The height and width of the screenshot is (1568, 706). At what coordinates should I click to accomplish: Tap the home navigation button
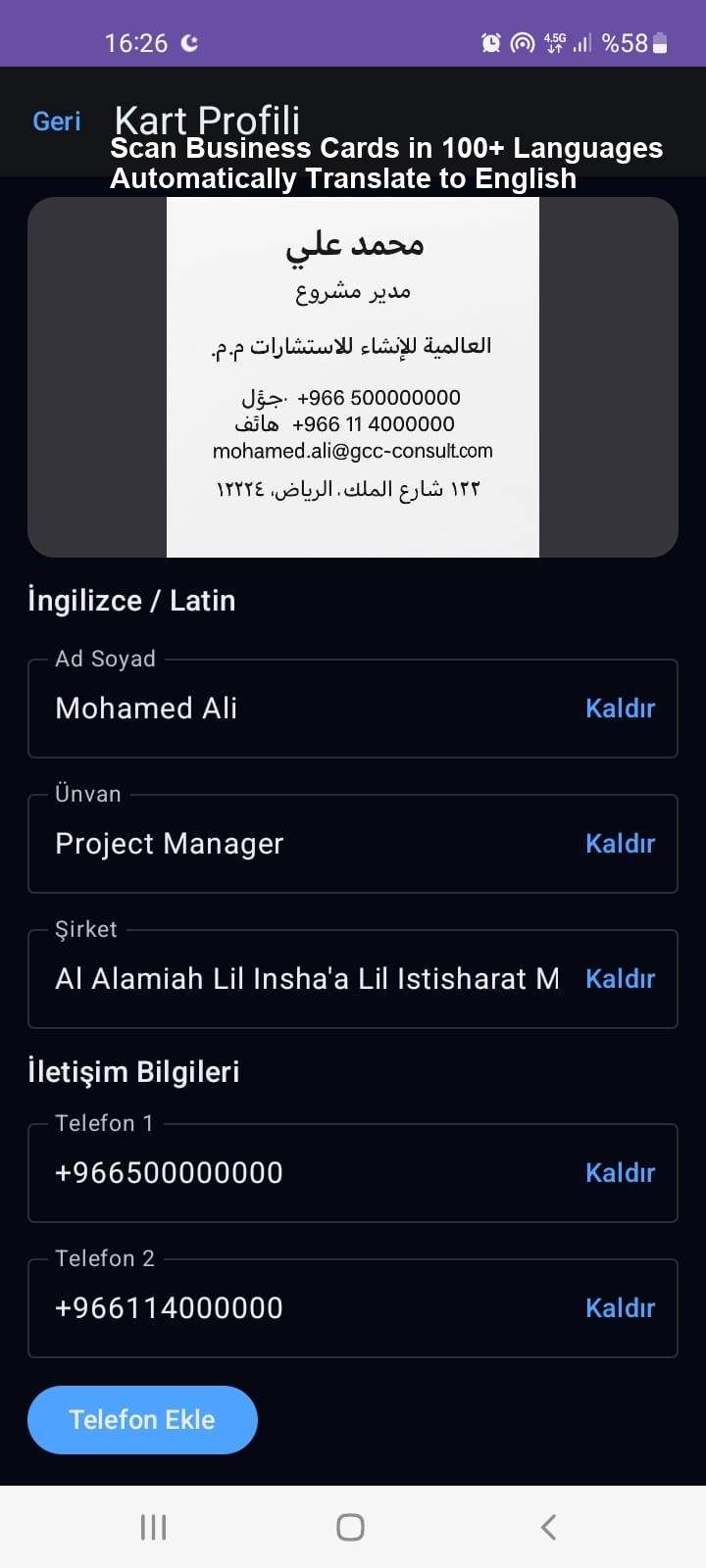click(349, 1526)
